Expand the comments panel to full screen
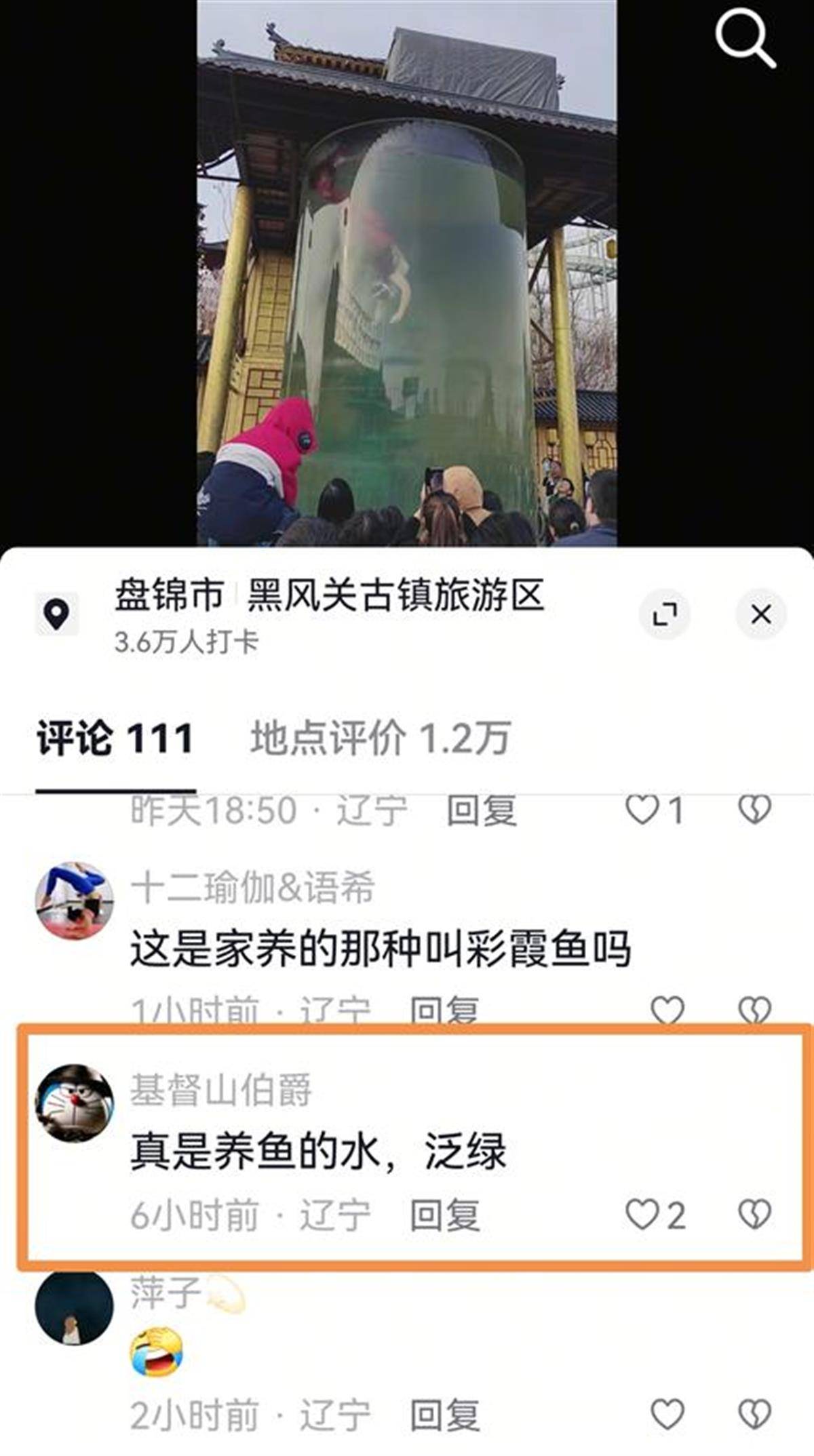Viewport: 814px width, 1456px height. click(665, 614)
